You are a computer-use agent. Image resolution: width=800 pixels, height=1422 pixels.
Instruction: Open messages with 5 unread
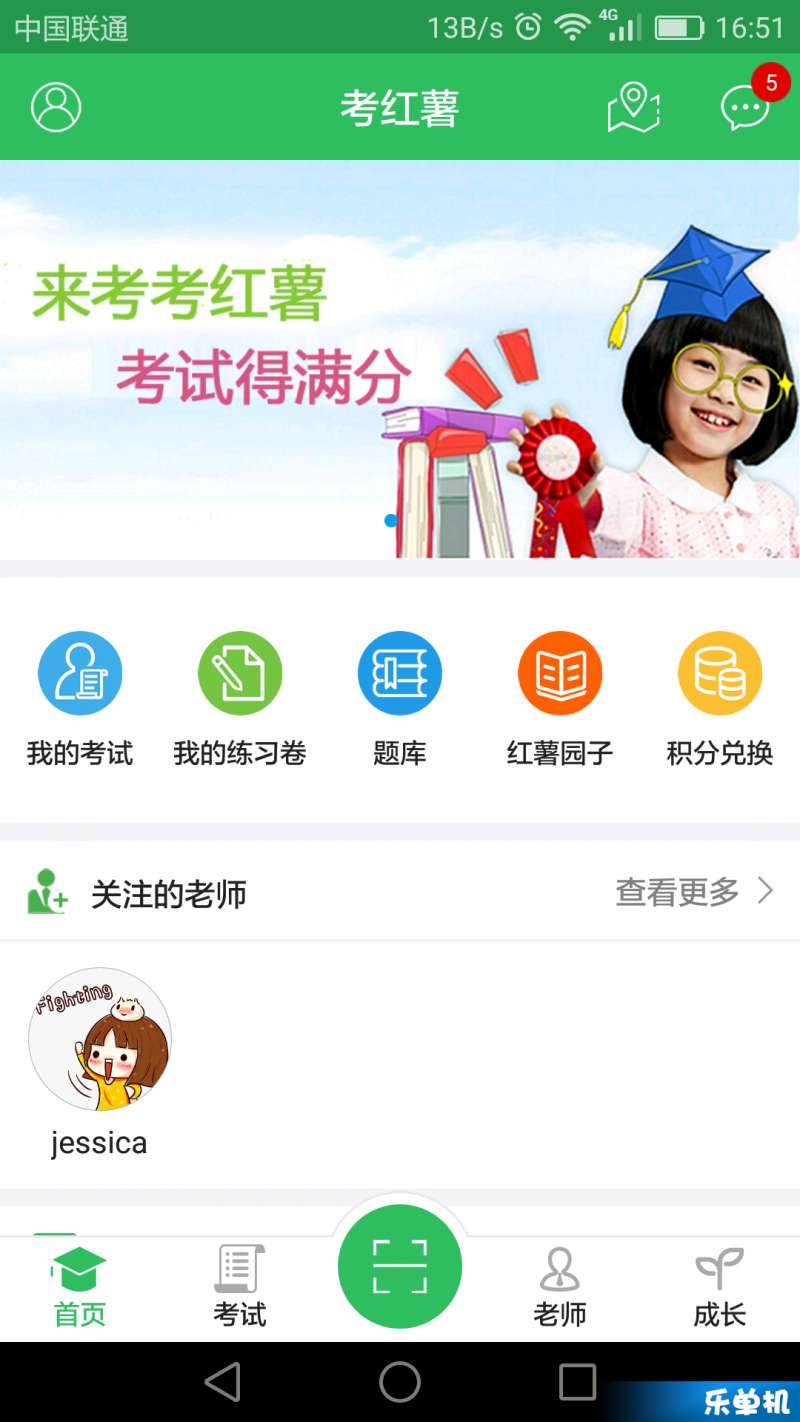tap(746, 107)
